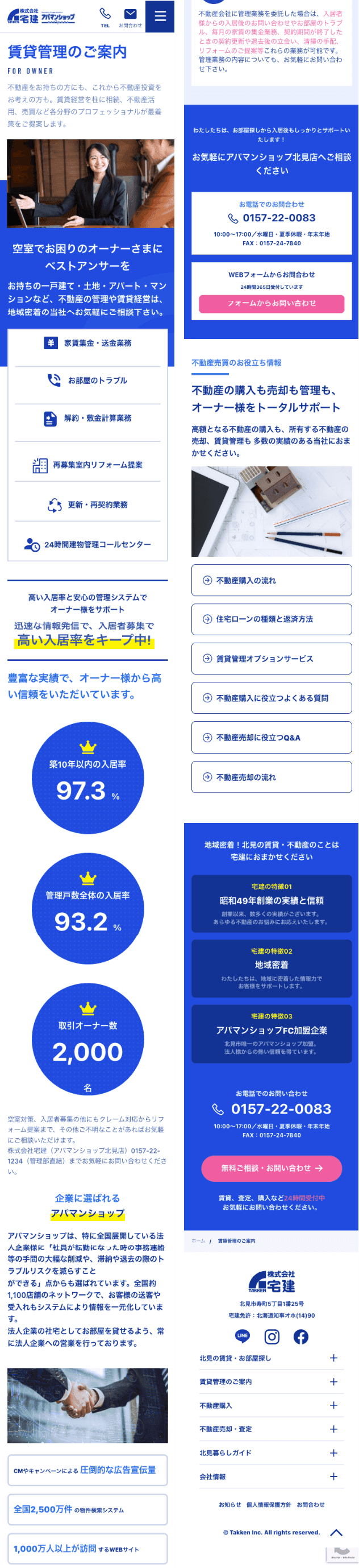The height and width of the screenshot is (1568, 359).
Task: Expand 不動産購入 footer menu
Action: [333, 1405]
